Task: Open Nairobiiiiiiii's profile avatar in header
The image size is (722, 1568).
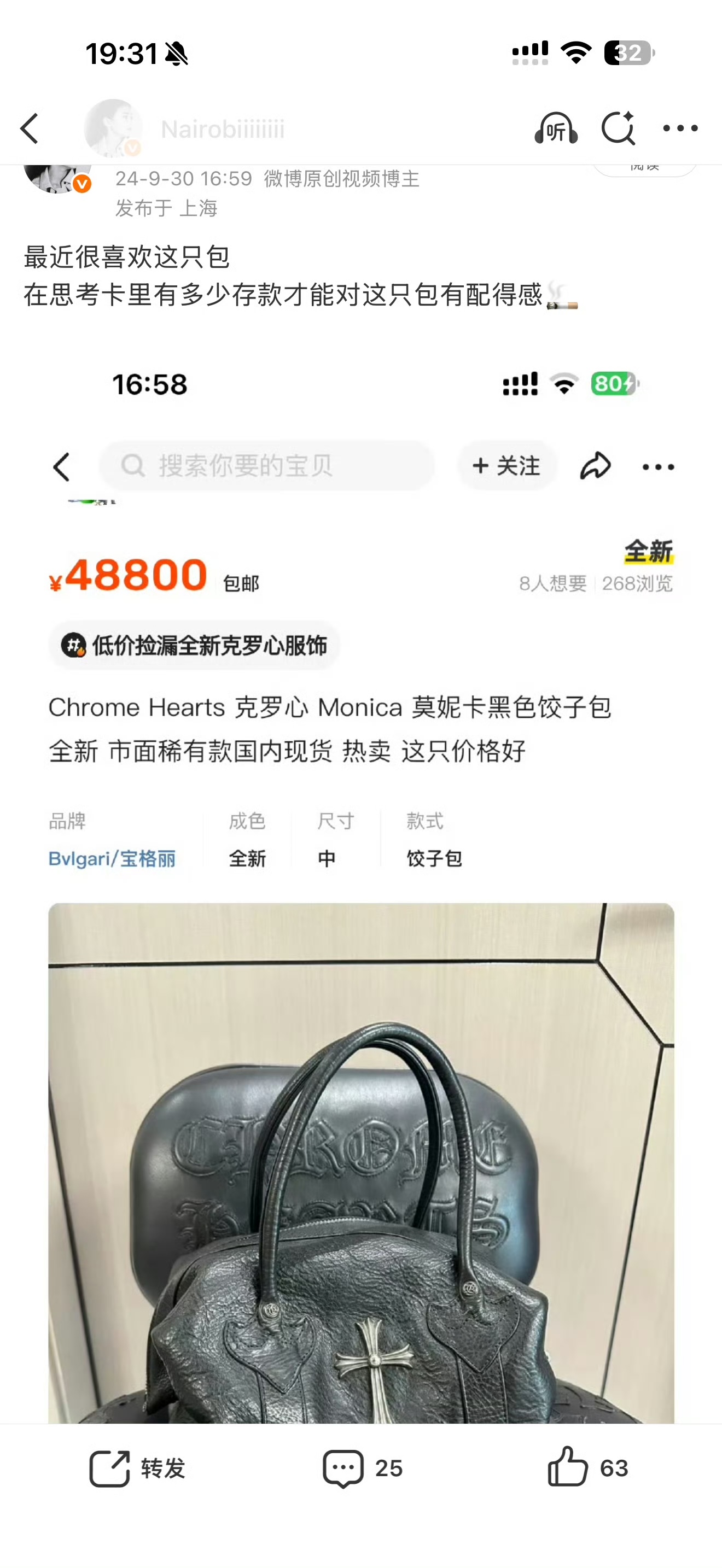Action: (x=113, y=128)
